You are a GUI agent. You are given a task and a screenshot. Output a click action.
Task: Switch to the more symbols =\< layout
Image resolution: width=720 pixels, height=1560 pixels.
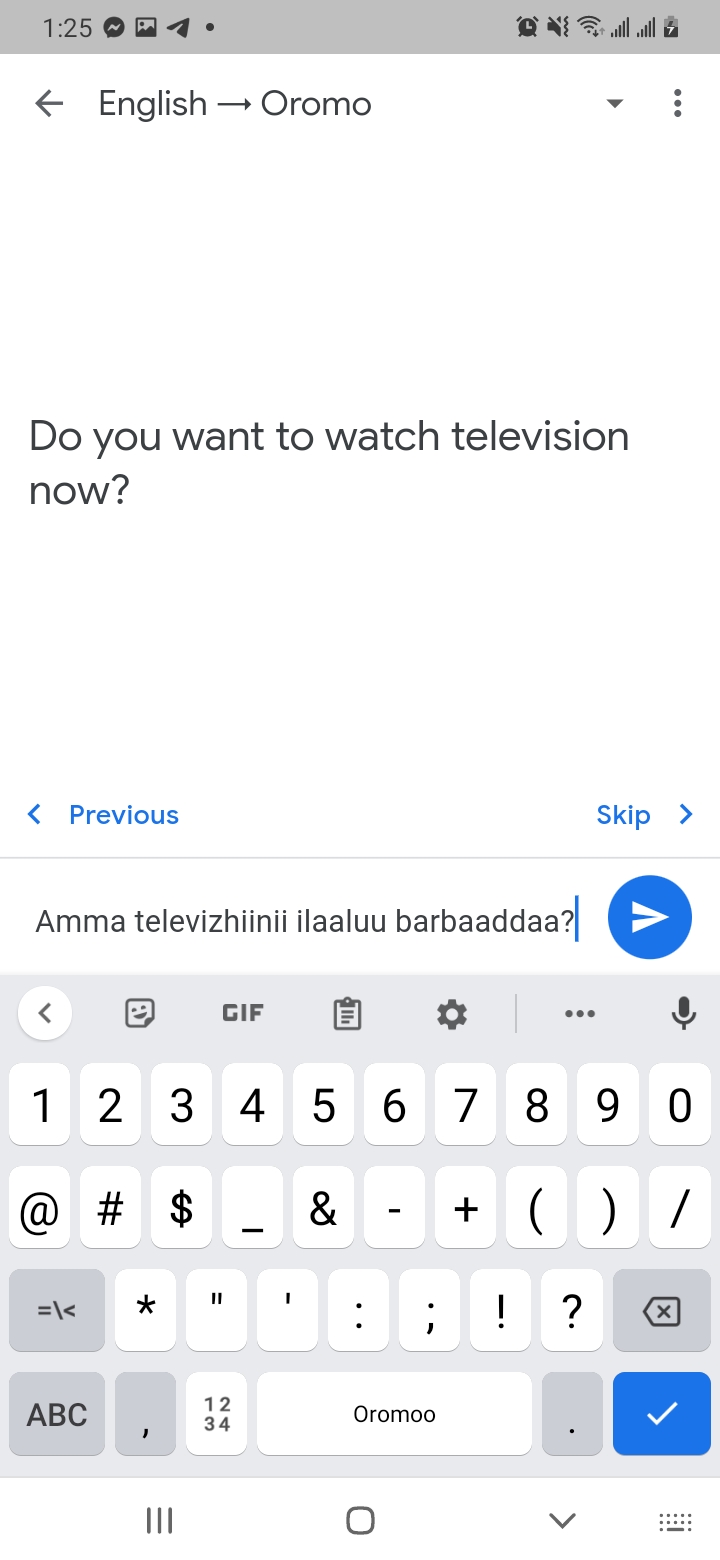57,1311
